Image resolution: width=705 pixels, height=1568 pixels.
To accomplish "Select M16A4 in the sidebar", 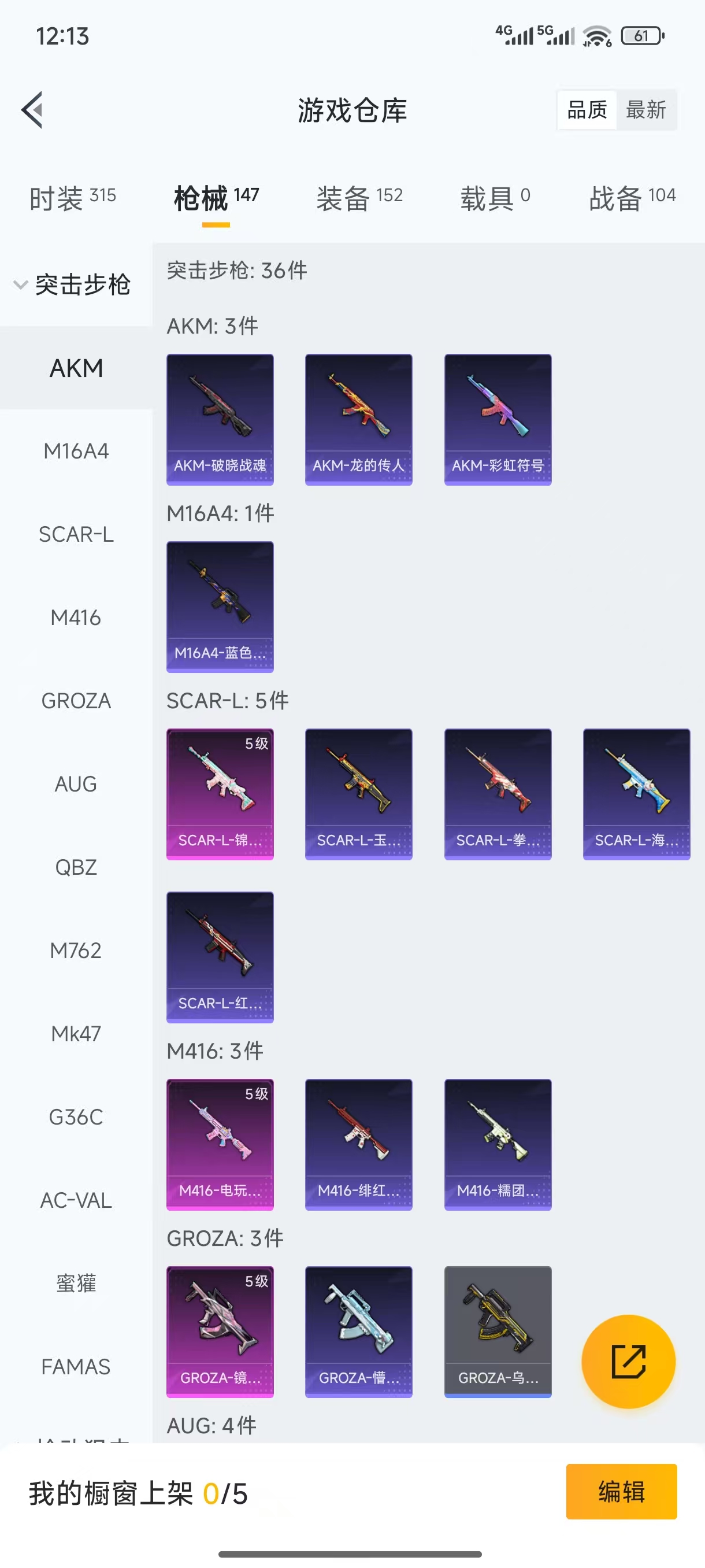I will (76, 451).
